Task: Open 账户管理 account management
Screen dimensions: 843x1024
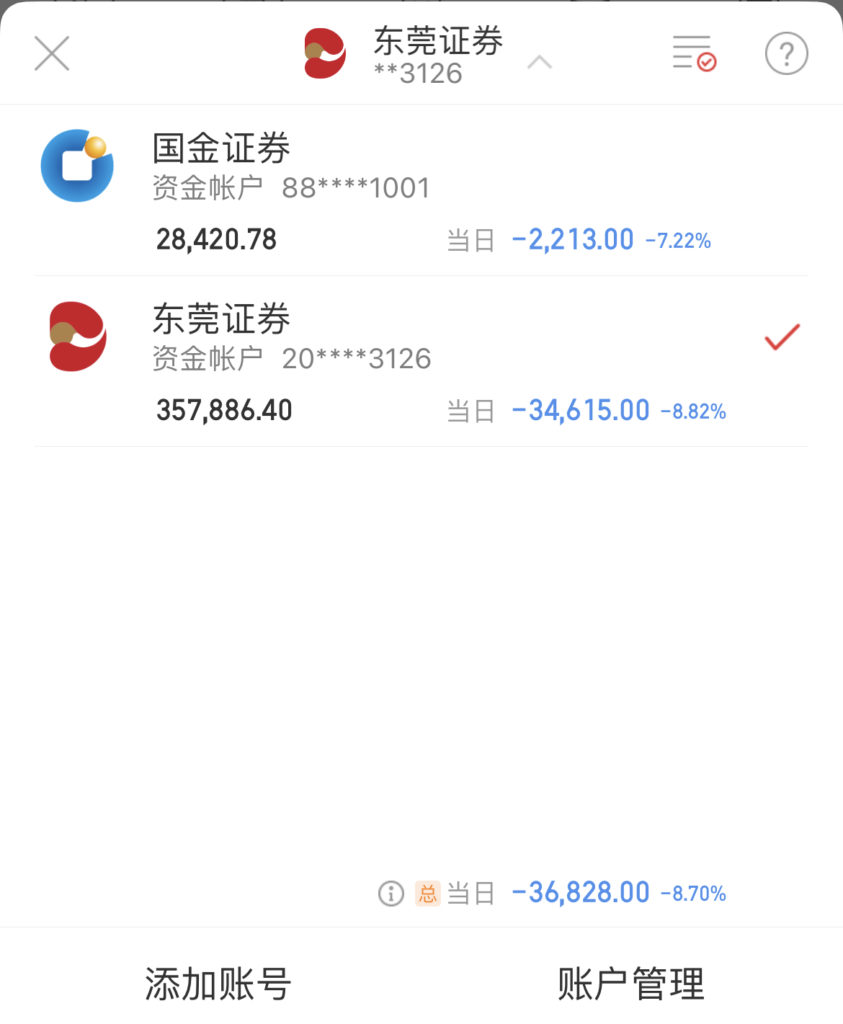Action: point(631,984)
